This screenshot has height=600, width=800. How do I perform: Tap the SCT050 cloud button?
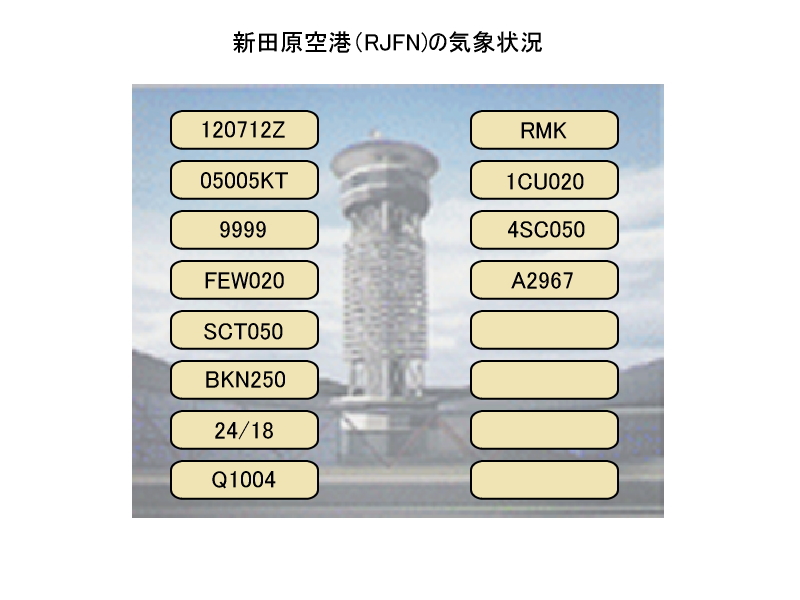click(243, 330)
